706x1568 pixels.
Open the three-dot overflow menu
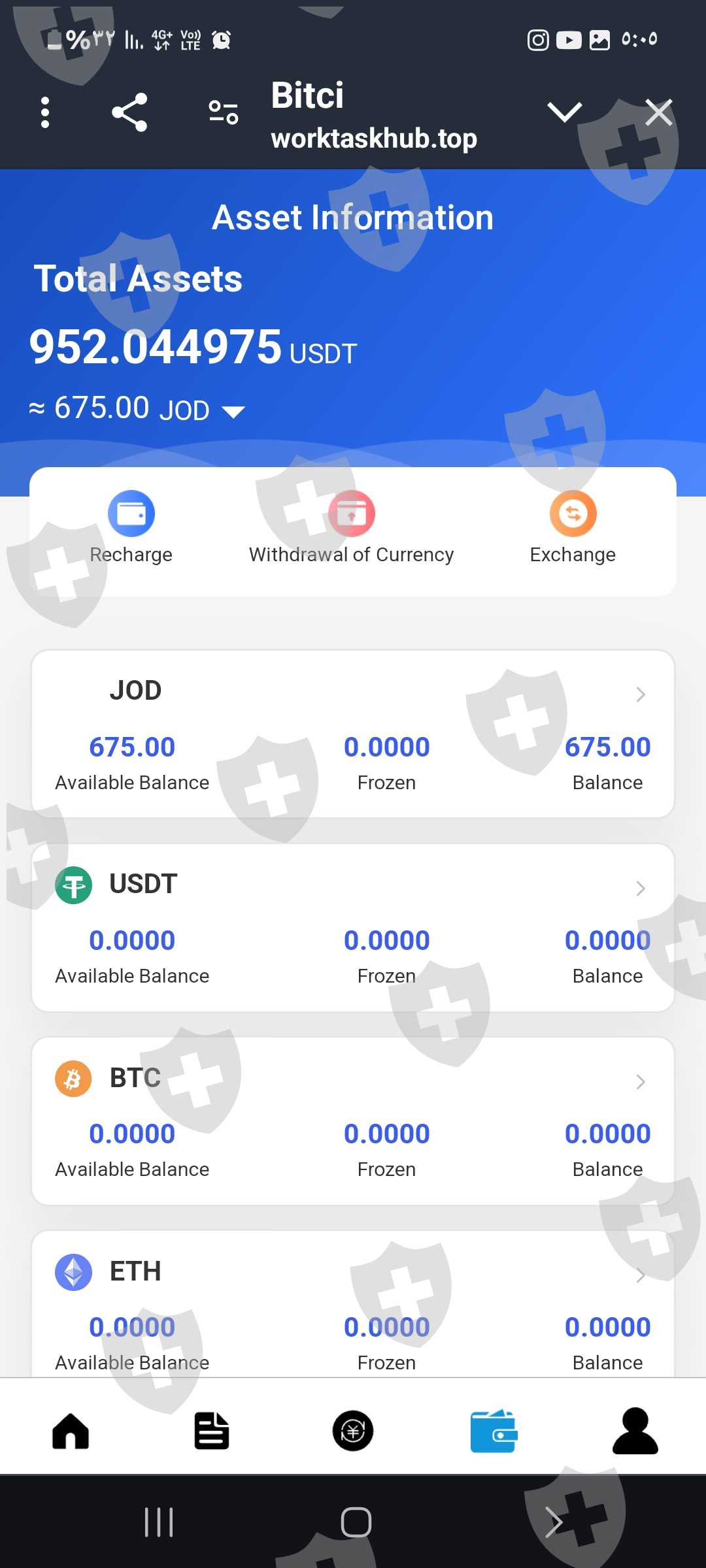[x=45, y=112]
